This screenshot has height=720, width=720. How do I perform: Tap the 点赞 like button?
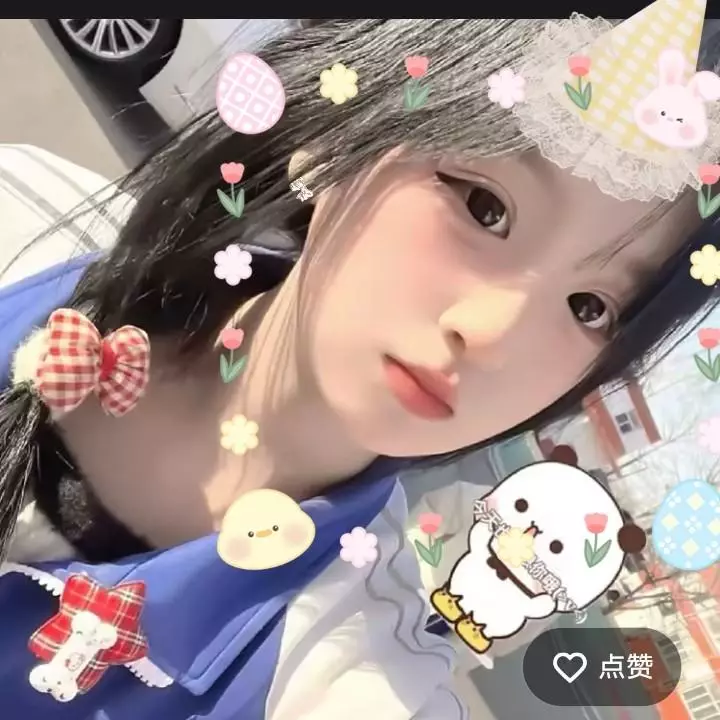(x=602, y=667)
